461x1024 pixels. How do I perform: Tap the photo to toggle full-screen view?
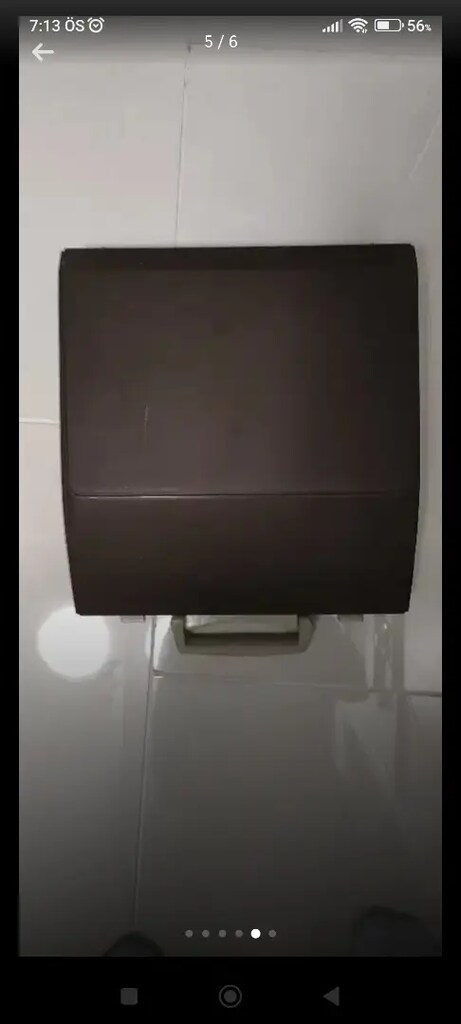(230, 486)
